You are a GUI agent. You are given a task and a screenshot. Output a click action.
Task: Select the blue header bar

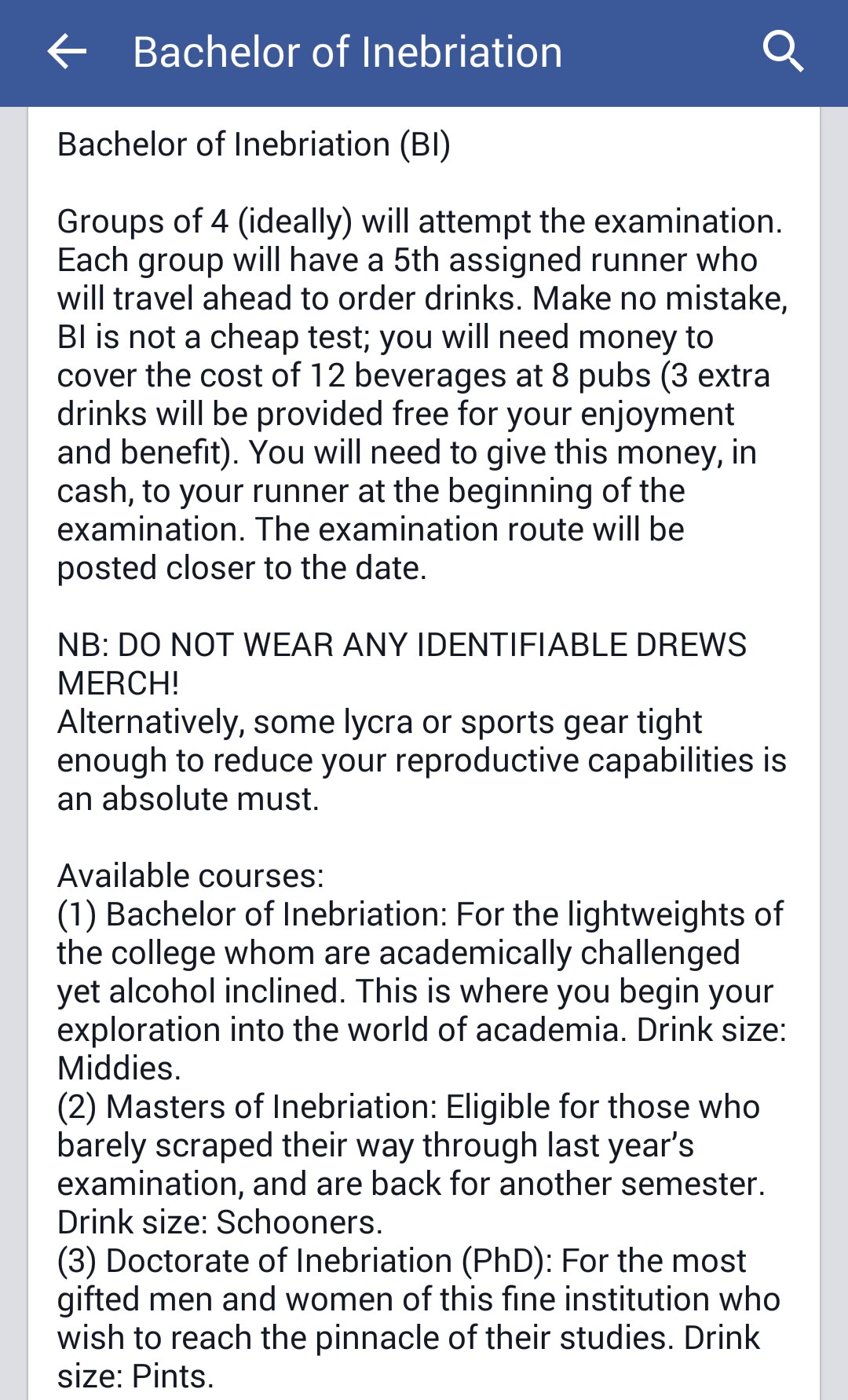click(424, 52)
